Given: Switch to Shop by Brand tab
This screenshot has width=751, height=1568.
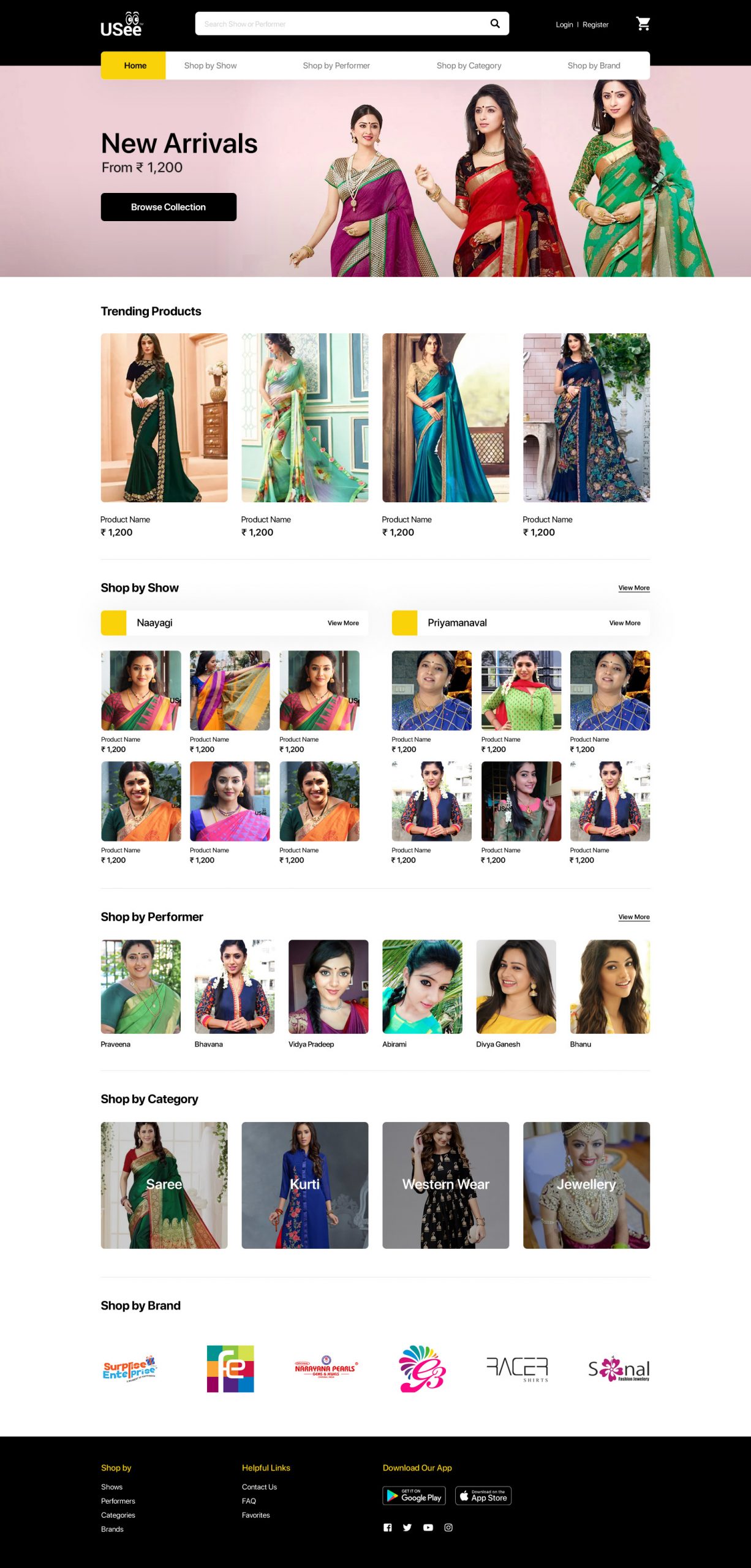Looking at the screenshot, I should [594, 66].
